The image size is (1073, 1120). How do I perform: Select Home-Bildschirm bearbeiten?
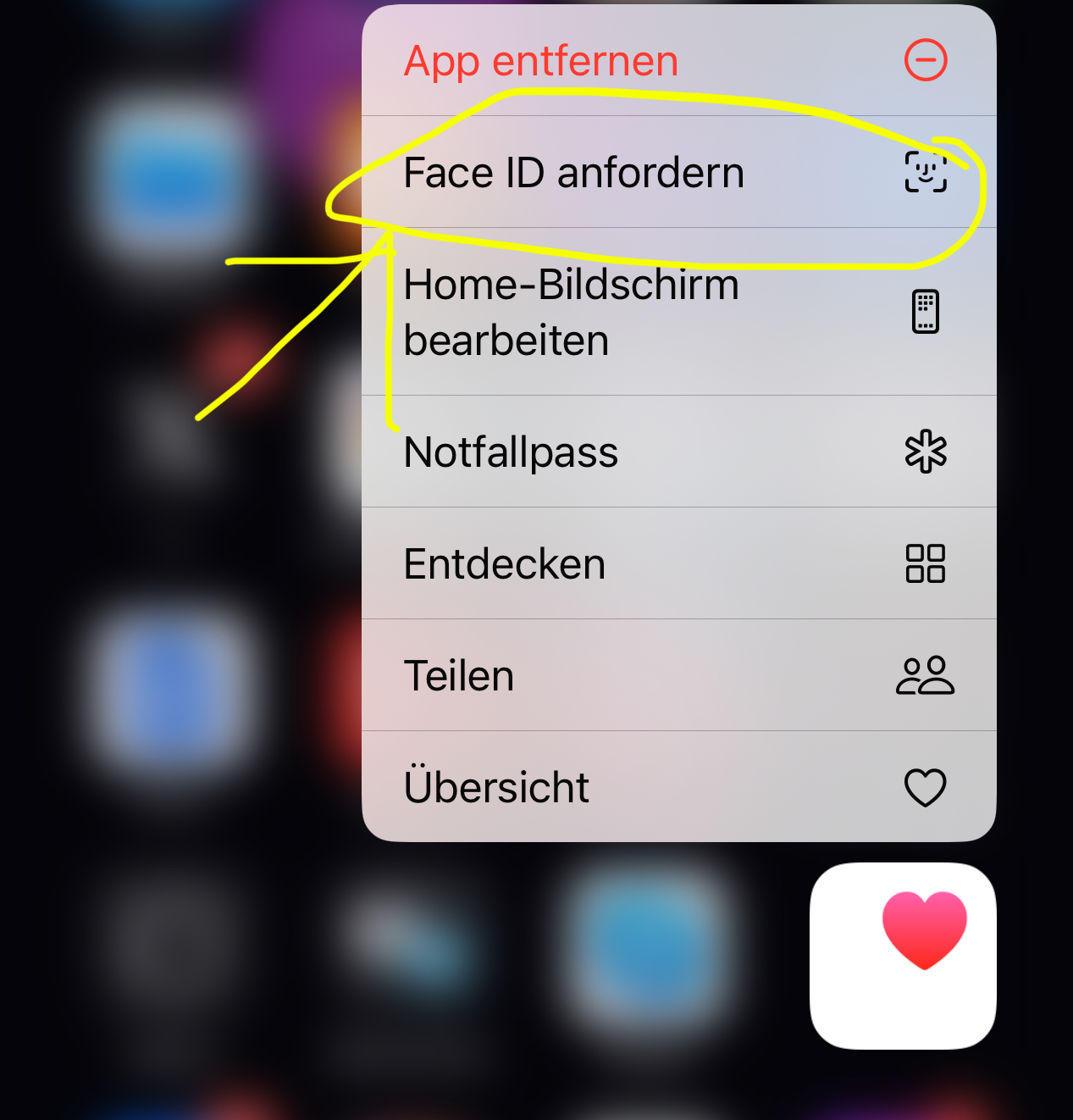(x=678, y=312)
